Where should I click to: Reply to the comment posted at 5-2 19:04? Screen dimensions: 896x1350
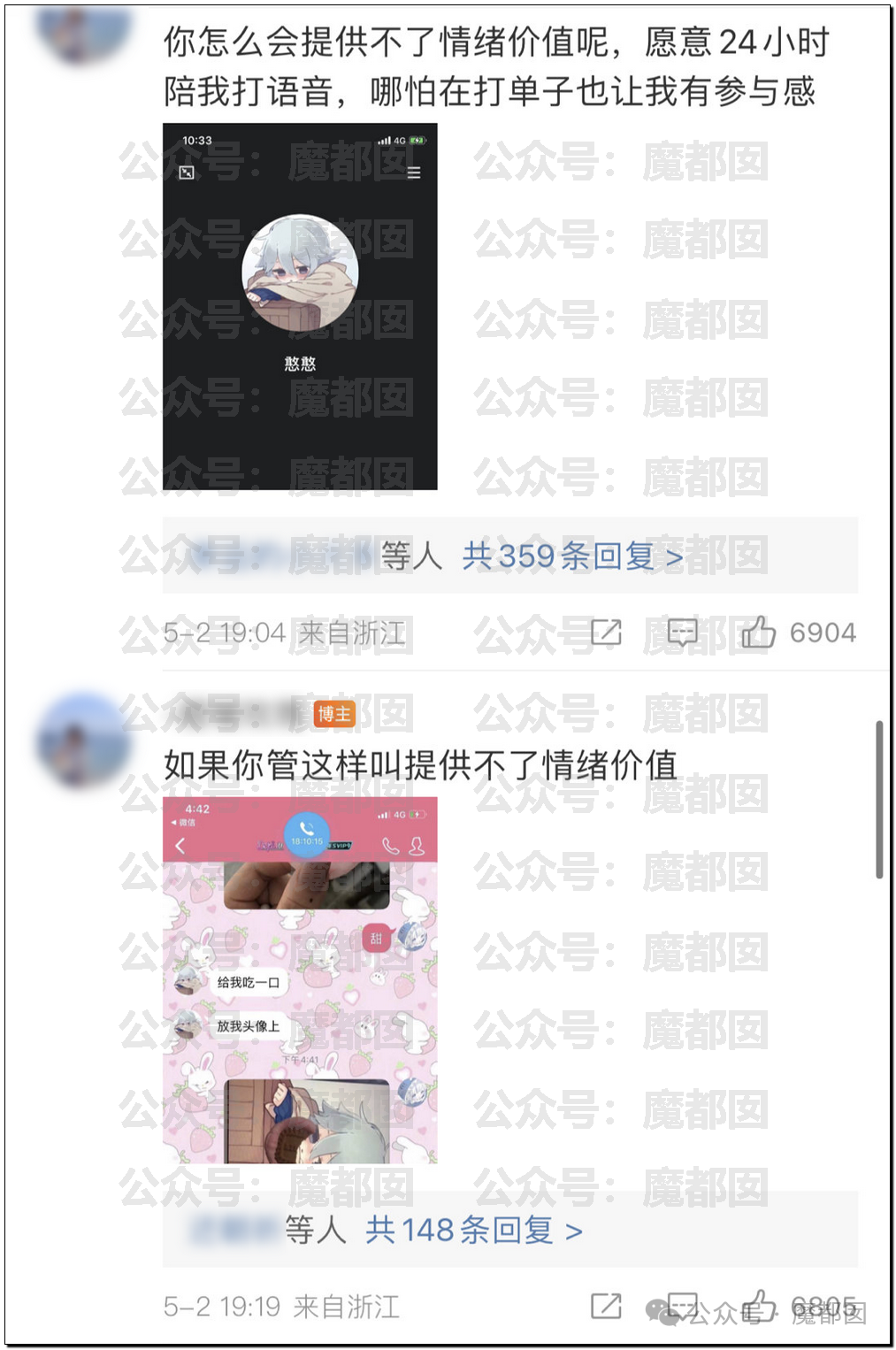(682, 633)
